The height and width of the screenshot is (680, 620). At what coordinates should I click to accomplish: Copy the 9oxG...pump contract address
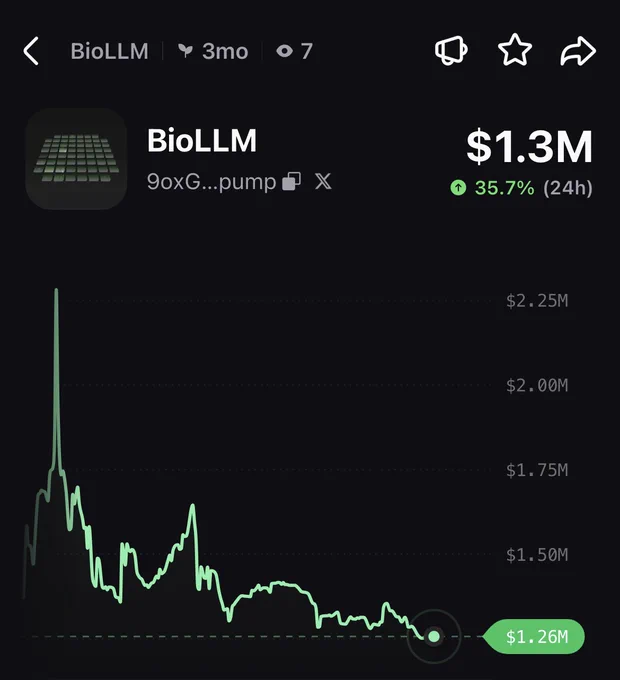[x=291, y=181]
